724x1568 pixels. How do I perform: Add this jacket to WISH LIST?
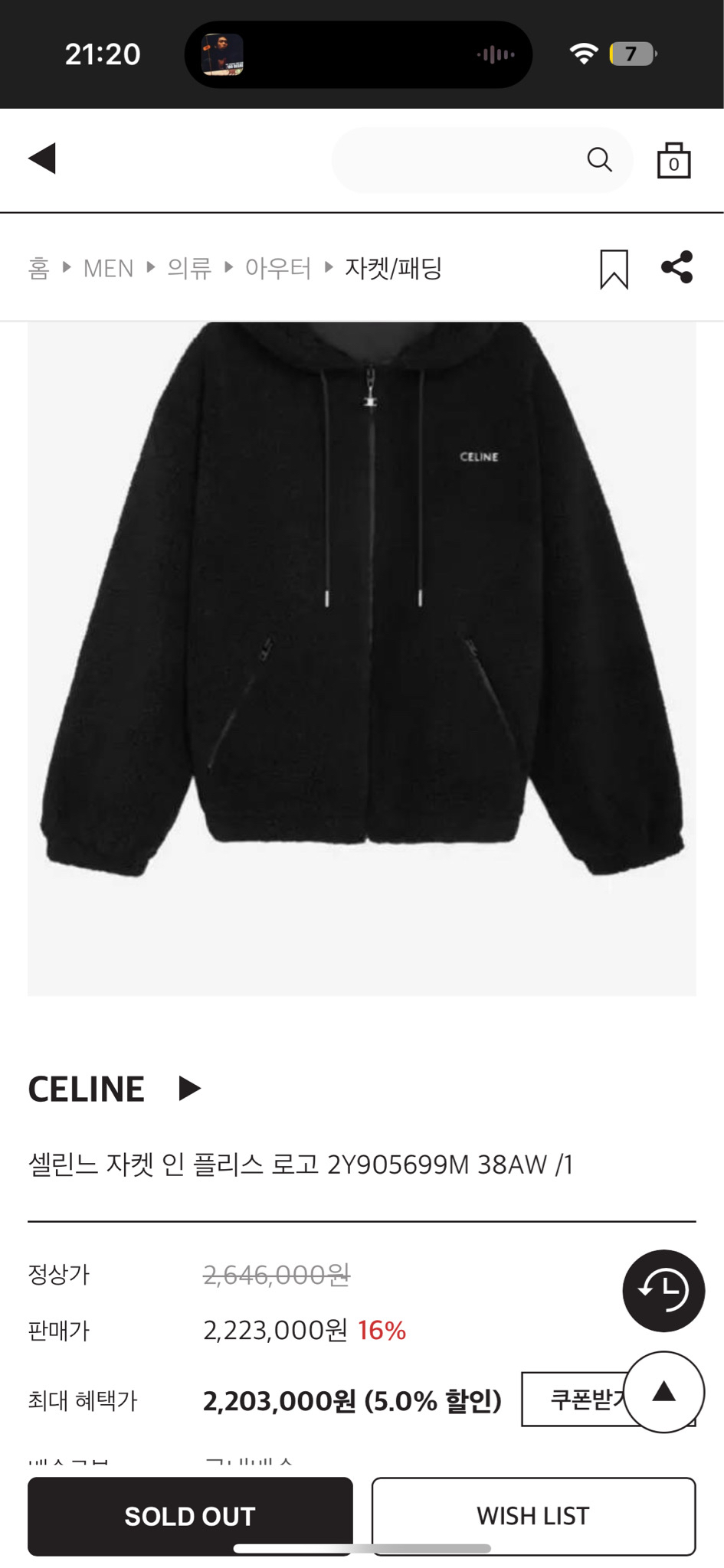tap(533, 1516)
